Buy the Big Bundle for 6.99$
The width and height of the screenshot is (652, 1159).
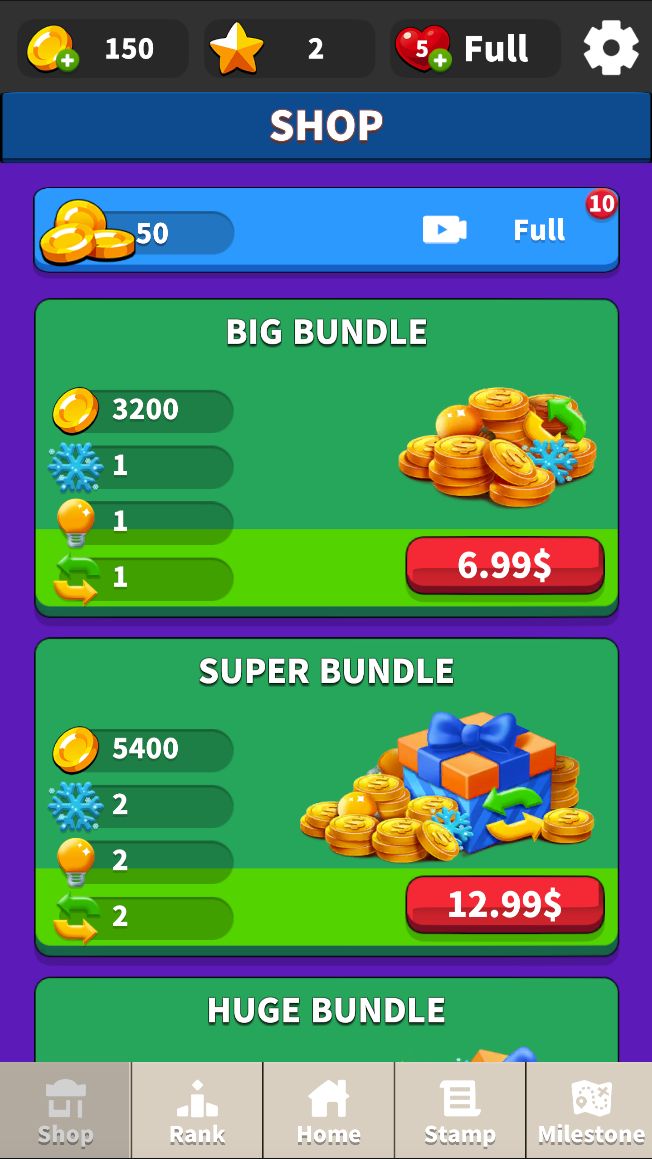[504, 565]
